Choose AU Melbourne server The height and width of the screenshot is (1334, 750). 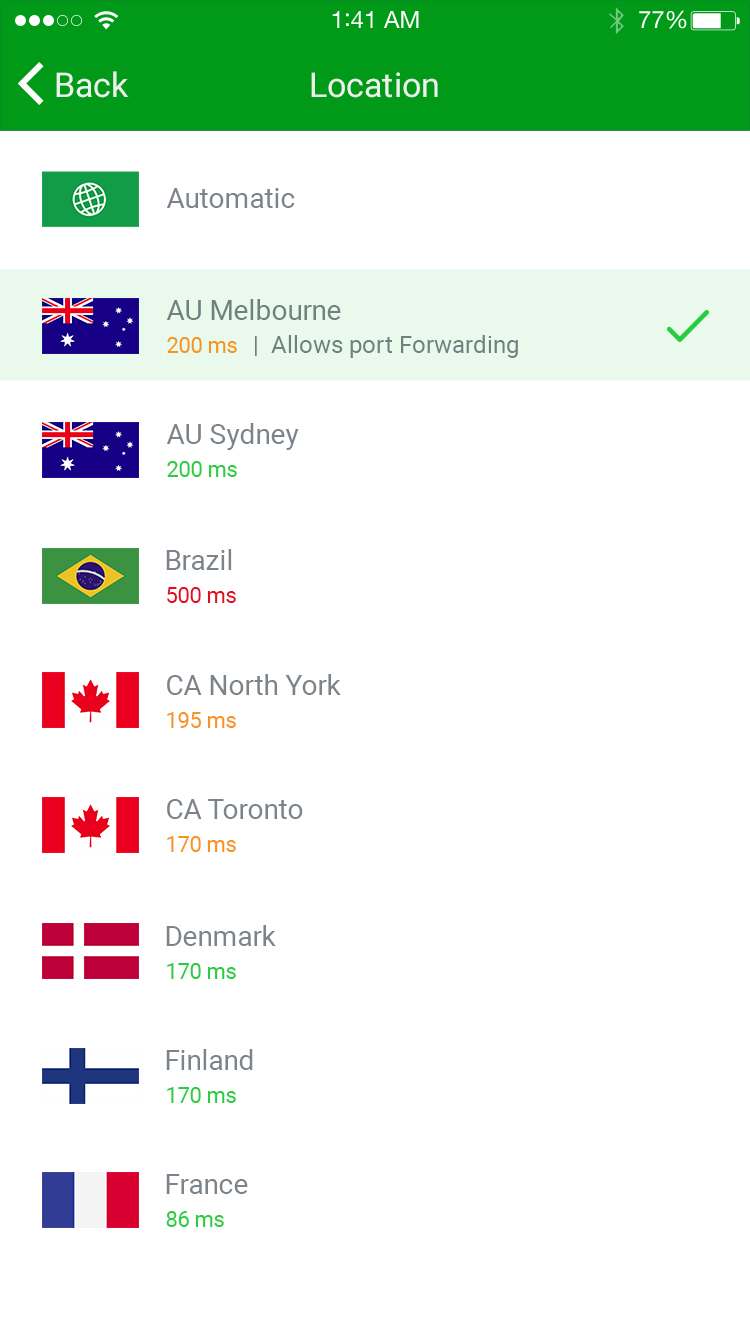(x=375, y=325)
